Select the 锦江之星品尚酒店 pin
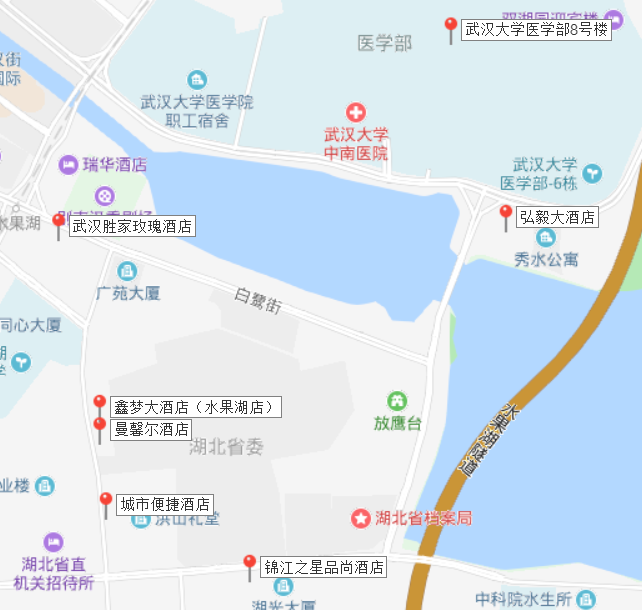This screenshot has height=610, width=642. 249,564
